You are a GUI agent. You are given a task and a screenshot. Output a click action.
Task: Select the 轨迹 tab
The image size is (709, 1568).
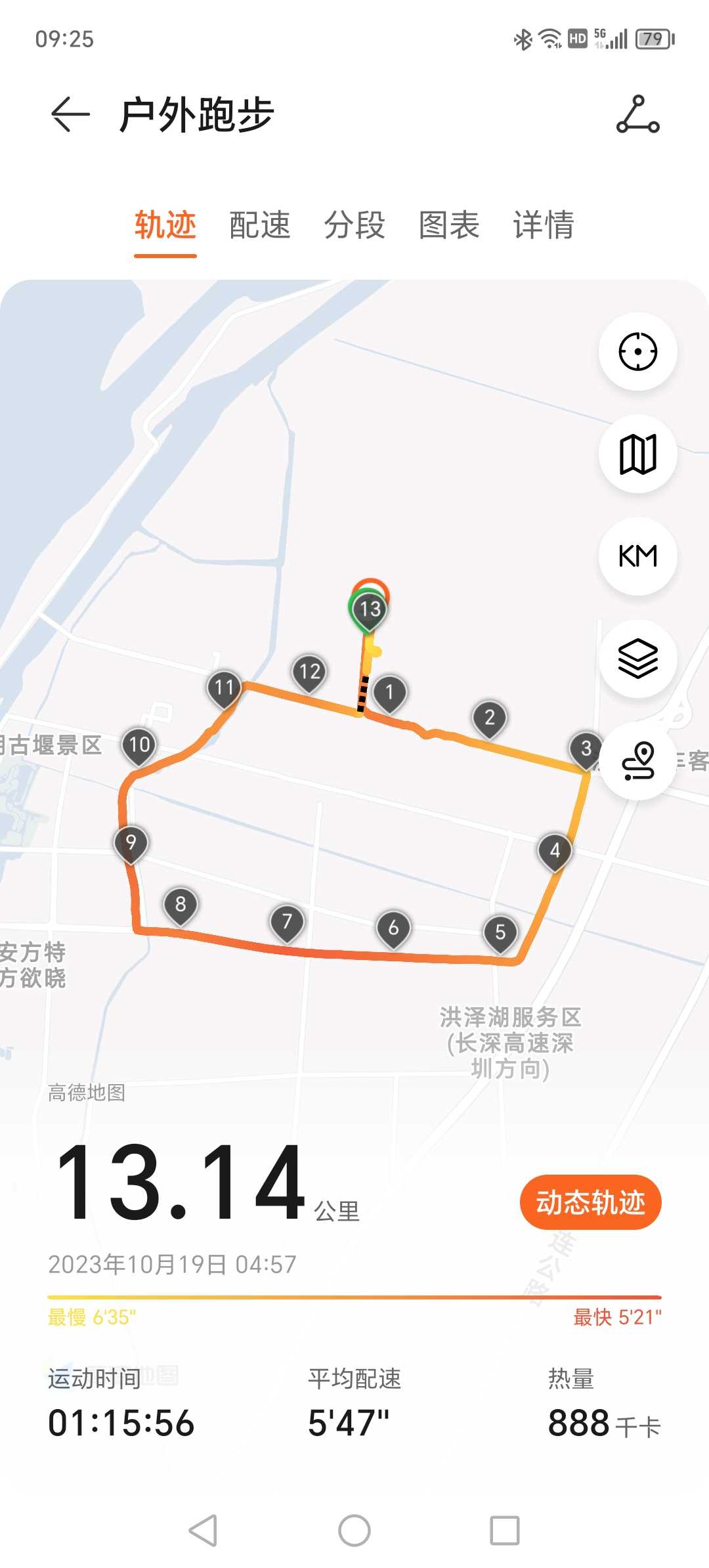coord(165,225)
